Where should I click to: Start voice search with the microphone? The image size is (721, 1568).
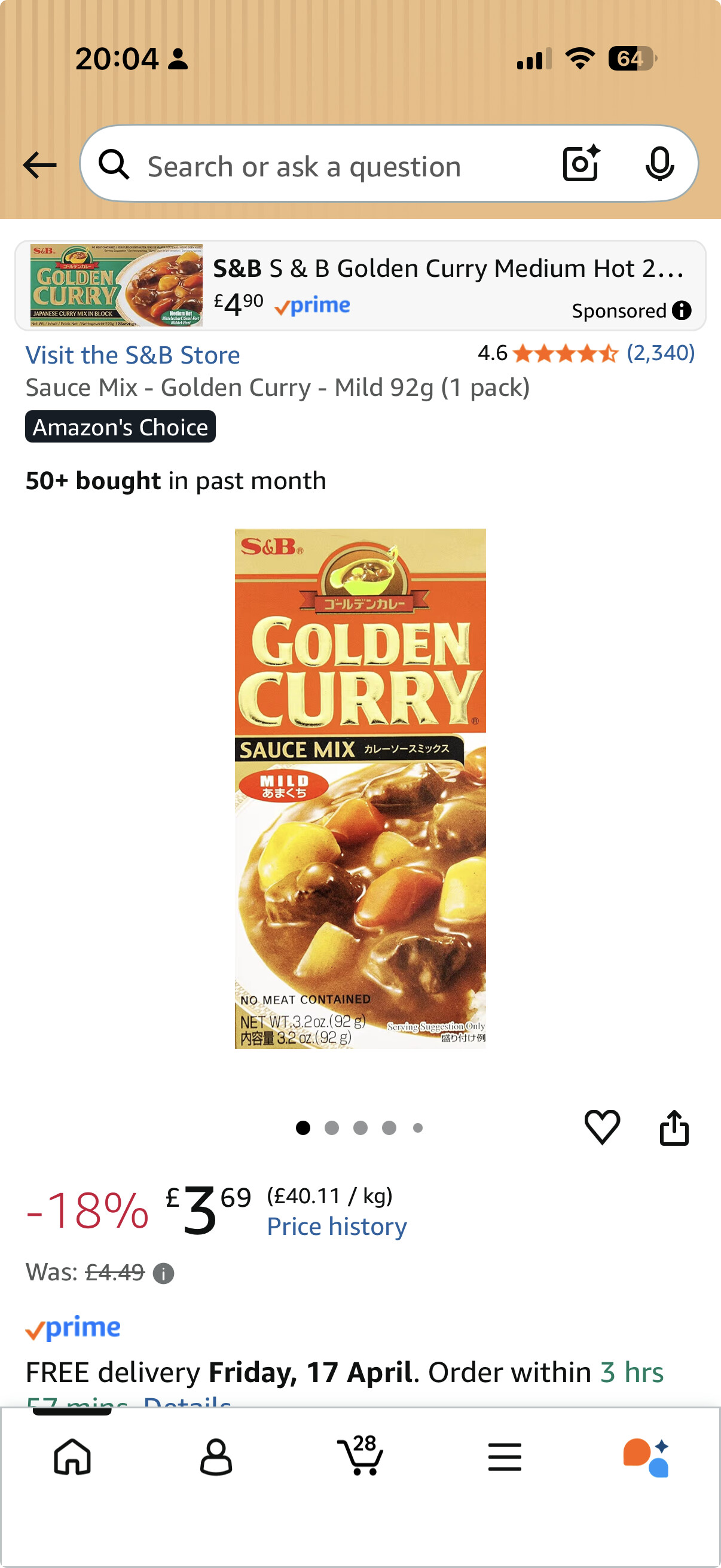point(659,164)
